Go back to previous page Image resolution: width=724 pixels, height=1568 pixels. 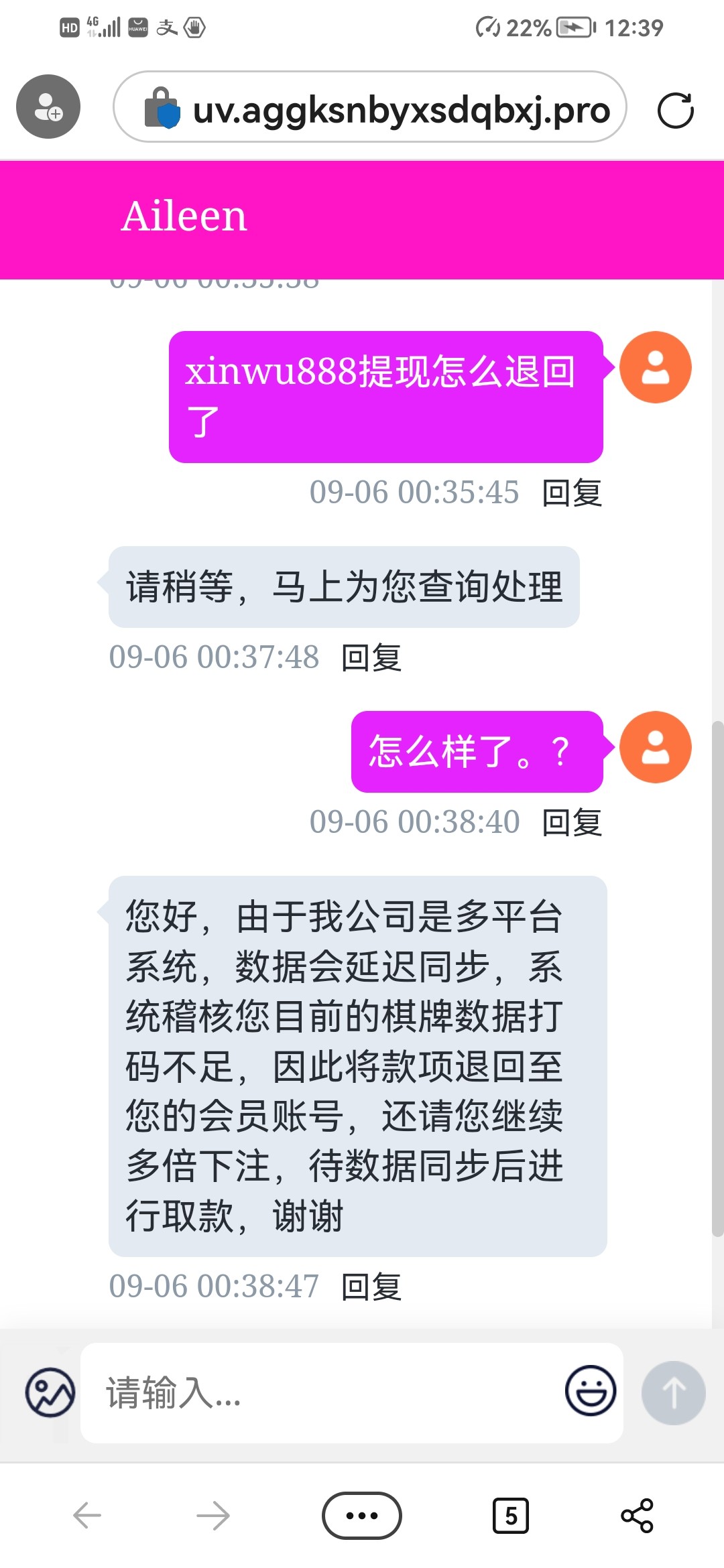point(87,1515)
